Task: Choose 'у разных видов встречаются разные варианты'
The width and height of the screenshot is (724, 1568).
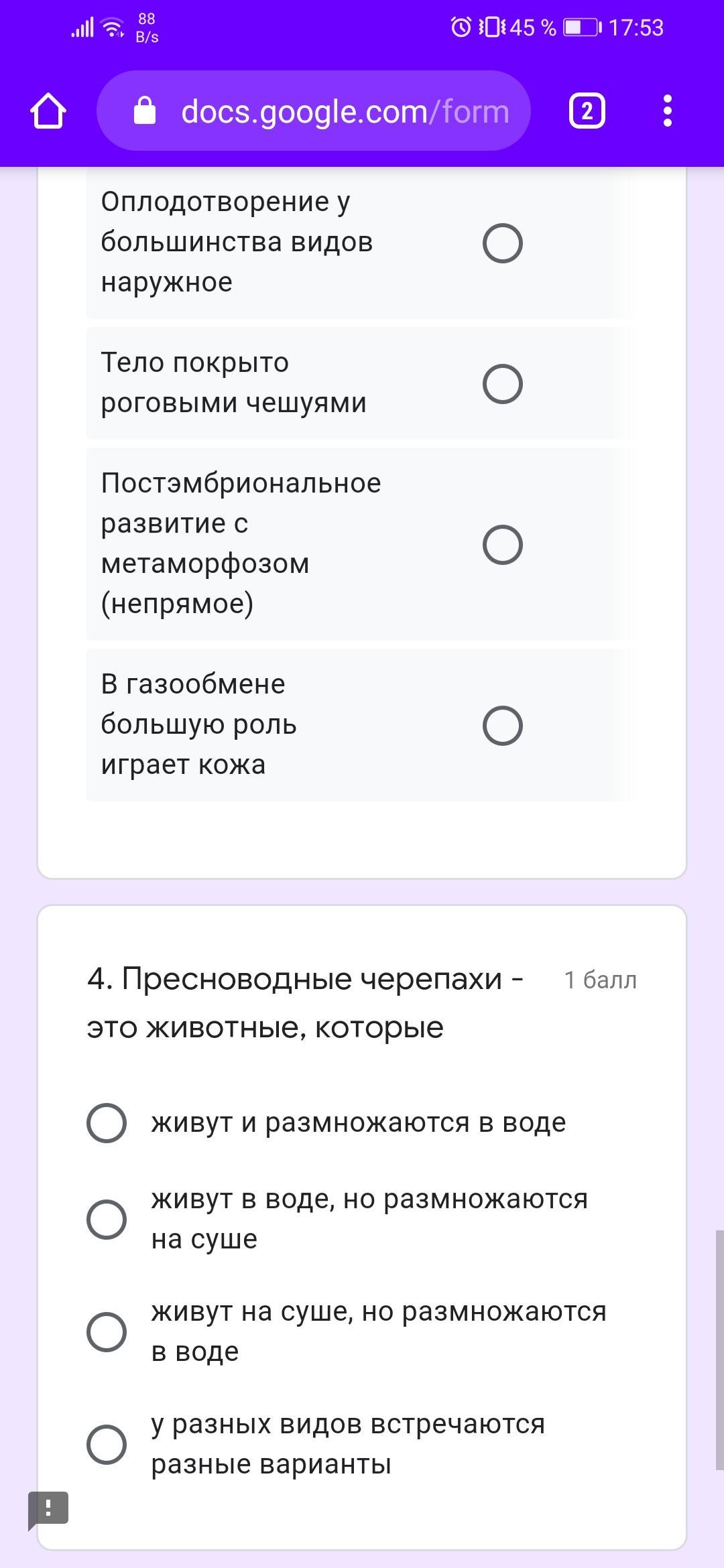Action: (x=107, y=1444)
